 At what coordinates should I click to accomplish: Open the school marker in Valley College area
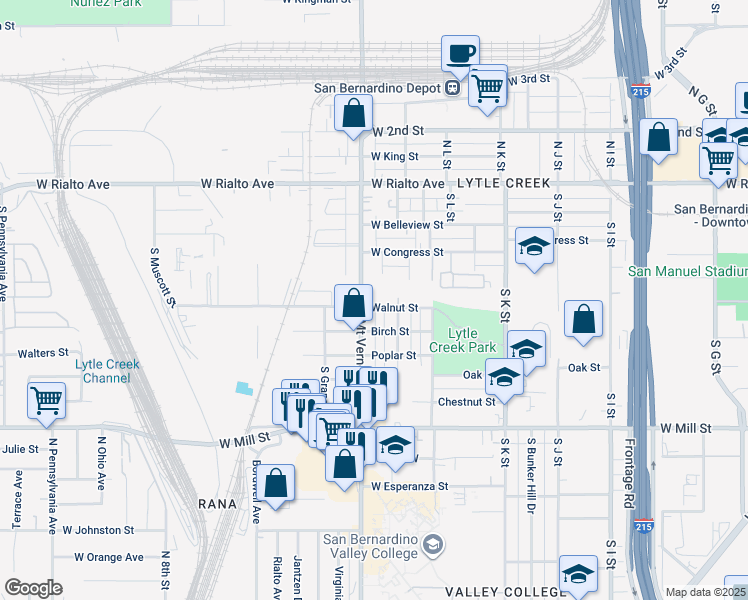[578, 574]
